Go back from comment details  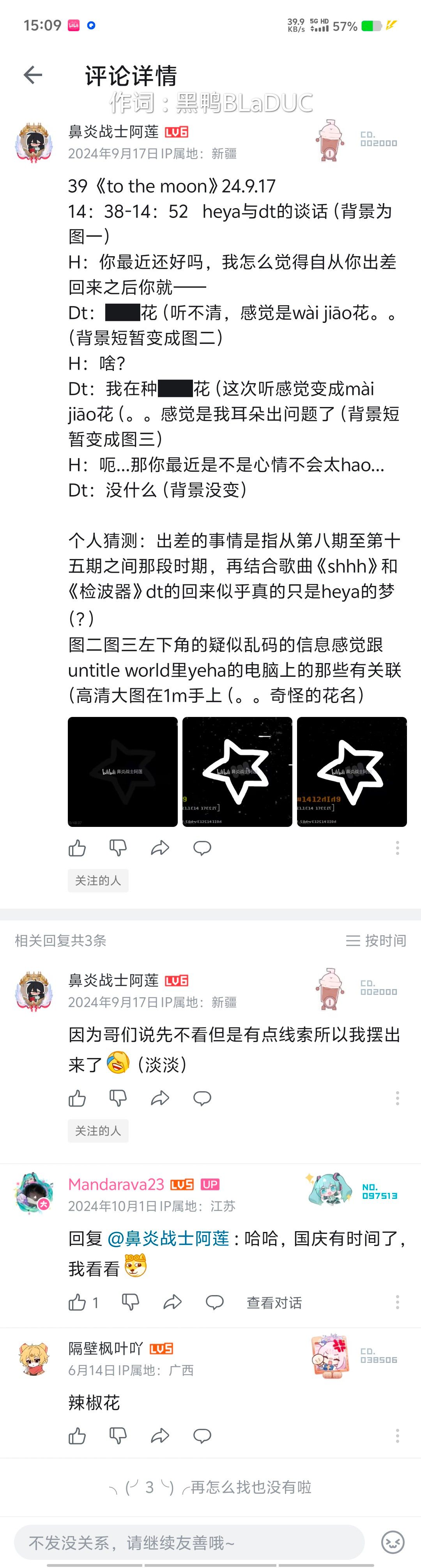coord(33,76)
